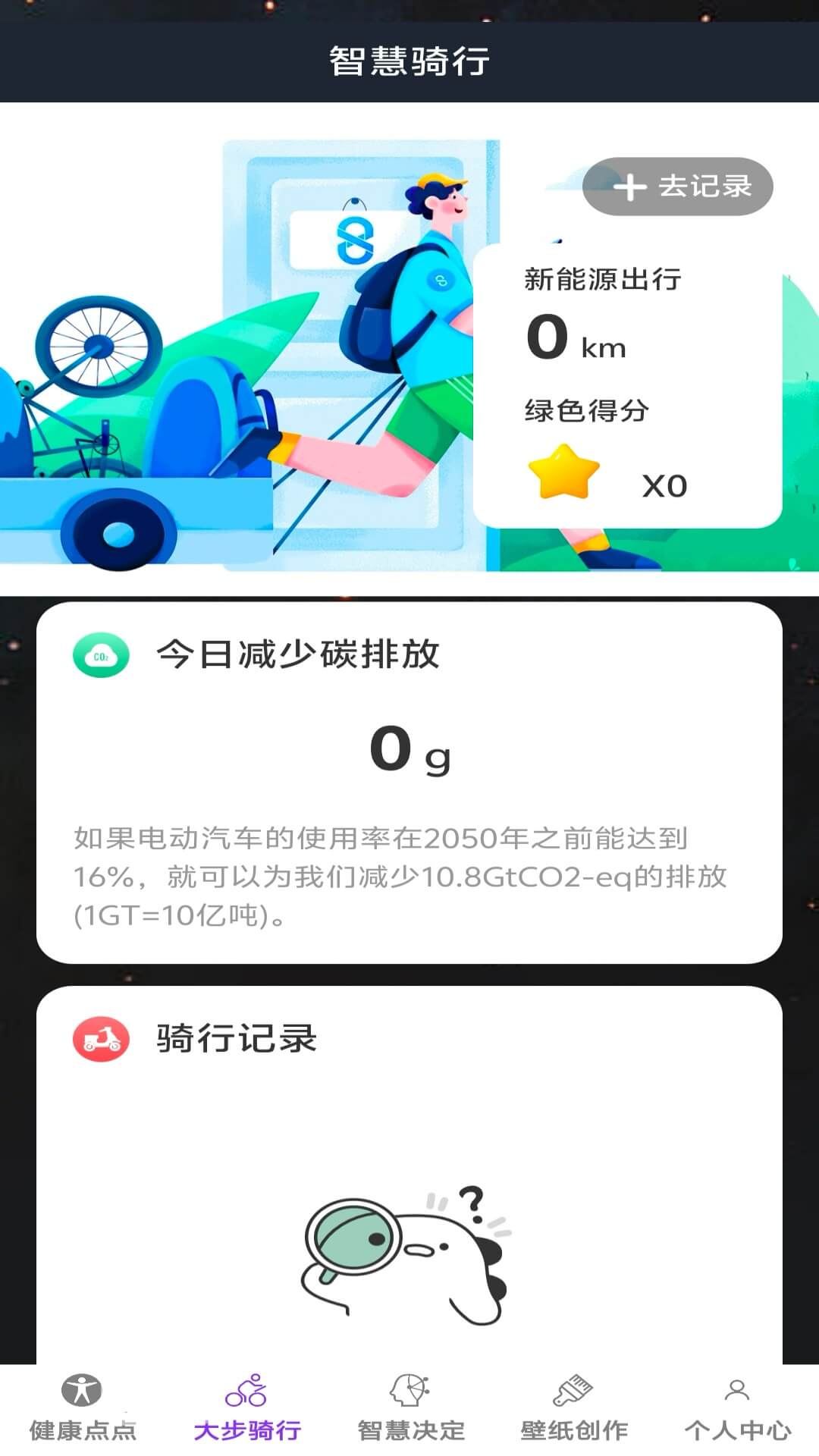The height and width of the screenshot is (1456, 819).
Task: Go to the 壁纸创作 tab
Action: click(x=573, y=1408)
